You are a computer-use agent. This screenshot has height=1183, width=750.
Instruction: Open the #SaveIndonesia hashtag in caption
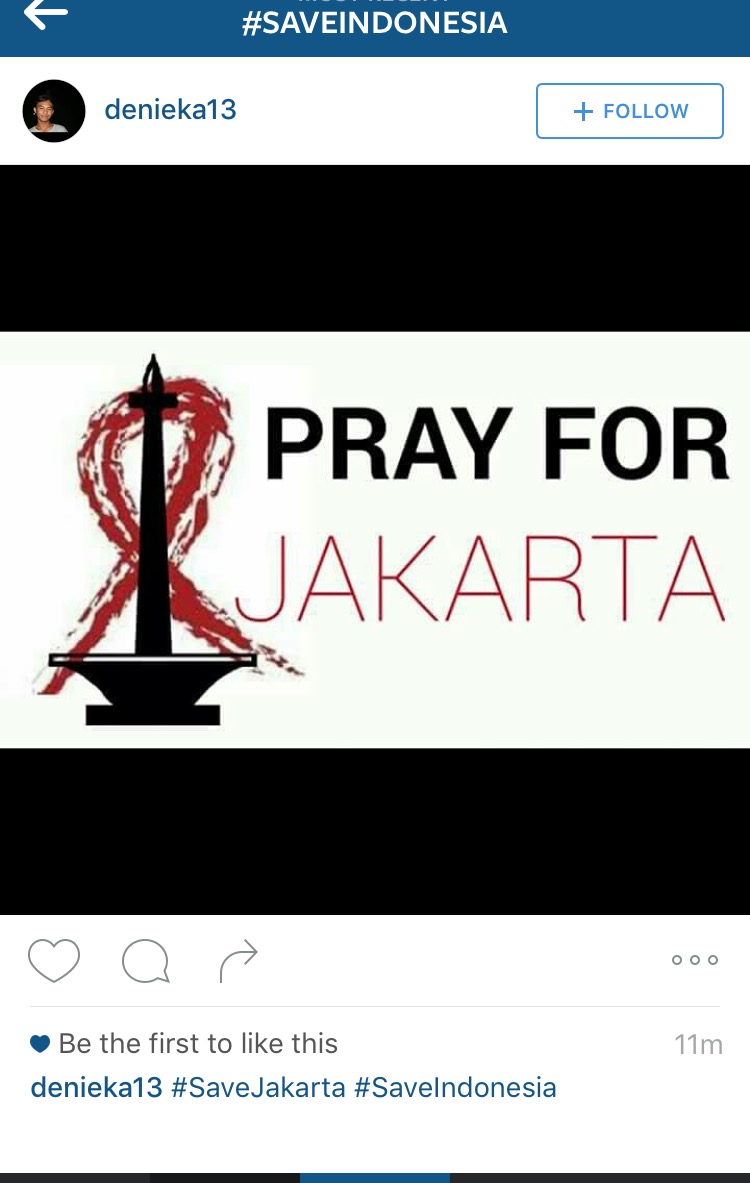[455, 1087]
